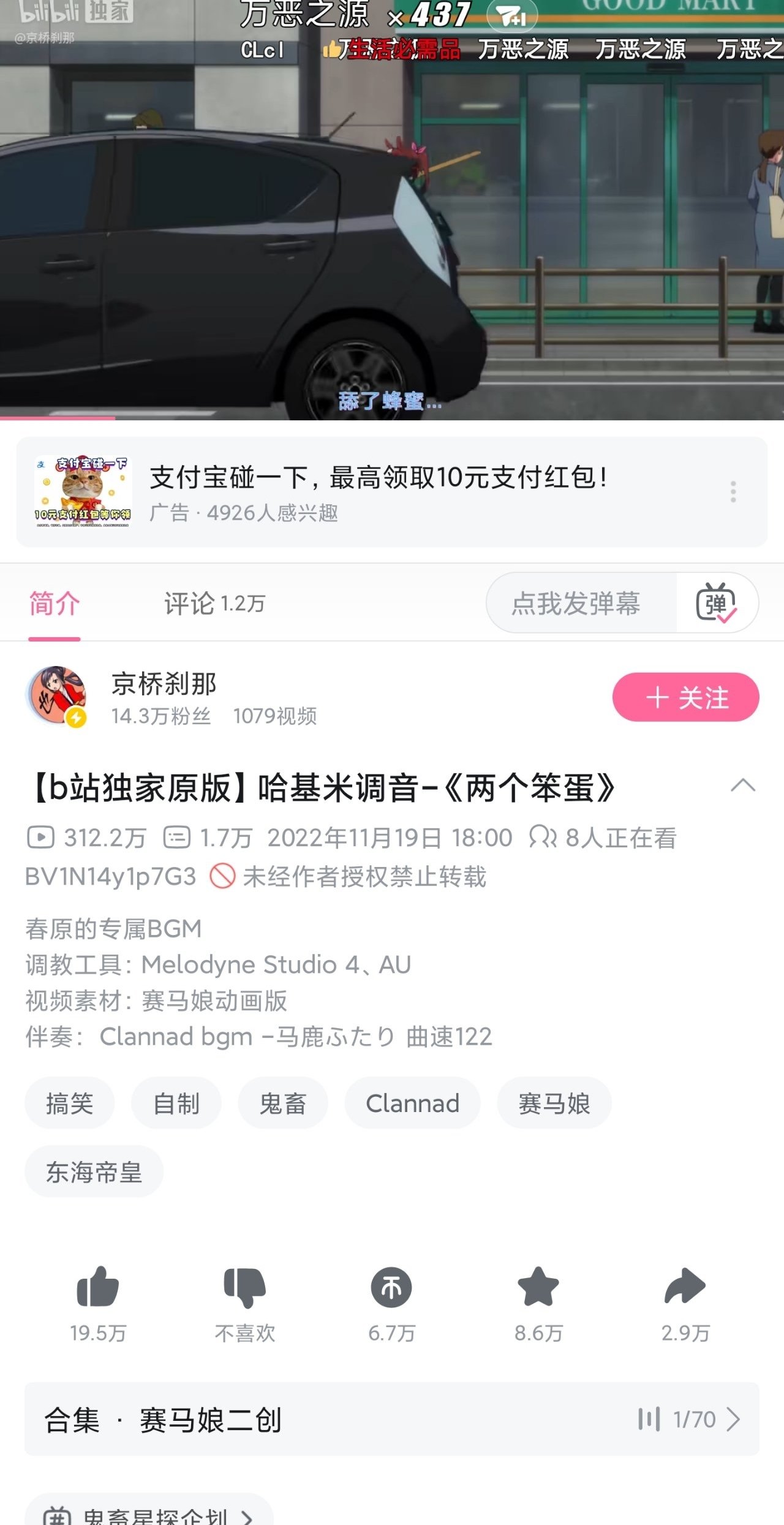This screenshot has height=1525, width=784.
Task: Open the 鬼畜 tag chip
Action: point(283,1103)
